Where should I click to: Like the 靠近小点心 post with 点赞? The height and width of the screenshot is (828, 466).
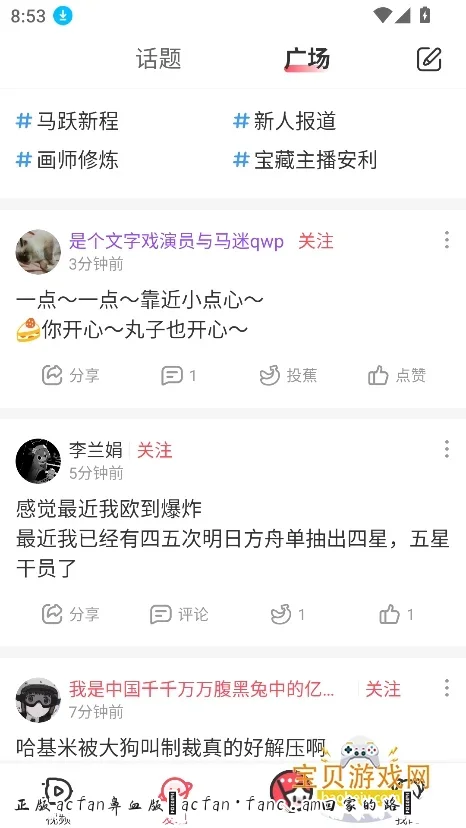[397, 375]
